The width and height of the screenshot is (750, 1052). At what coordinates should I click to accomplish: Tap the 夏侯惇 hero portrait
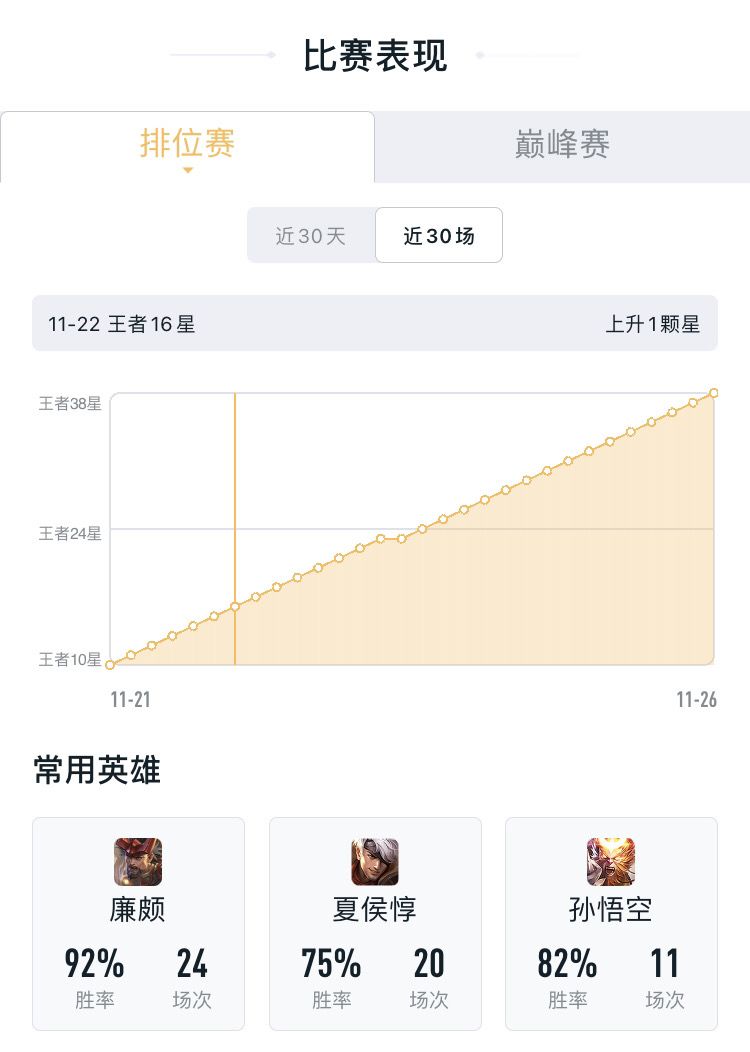coord(375,862)
